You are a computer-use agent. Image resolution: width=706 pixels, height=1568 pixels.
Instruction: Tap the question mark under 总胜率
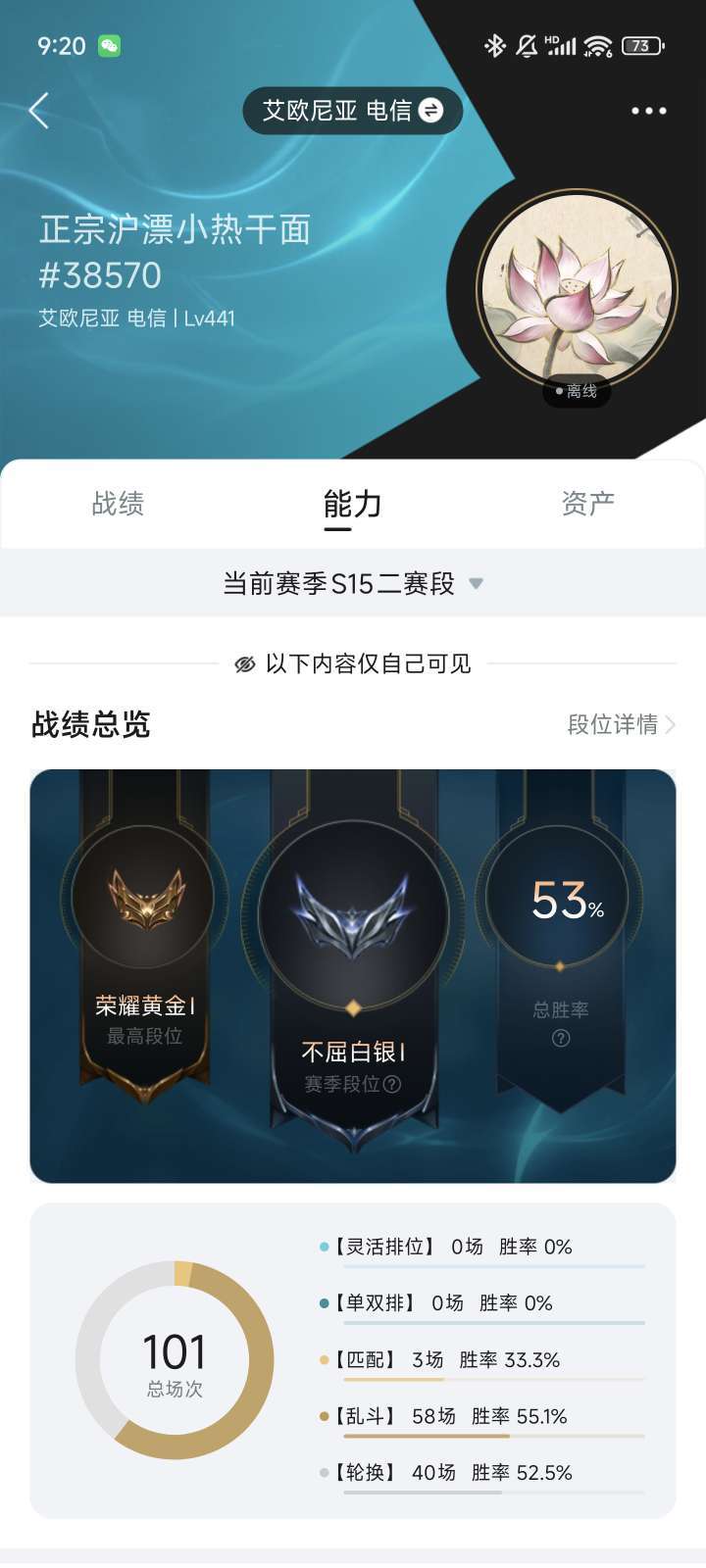point(561,1038)
